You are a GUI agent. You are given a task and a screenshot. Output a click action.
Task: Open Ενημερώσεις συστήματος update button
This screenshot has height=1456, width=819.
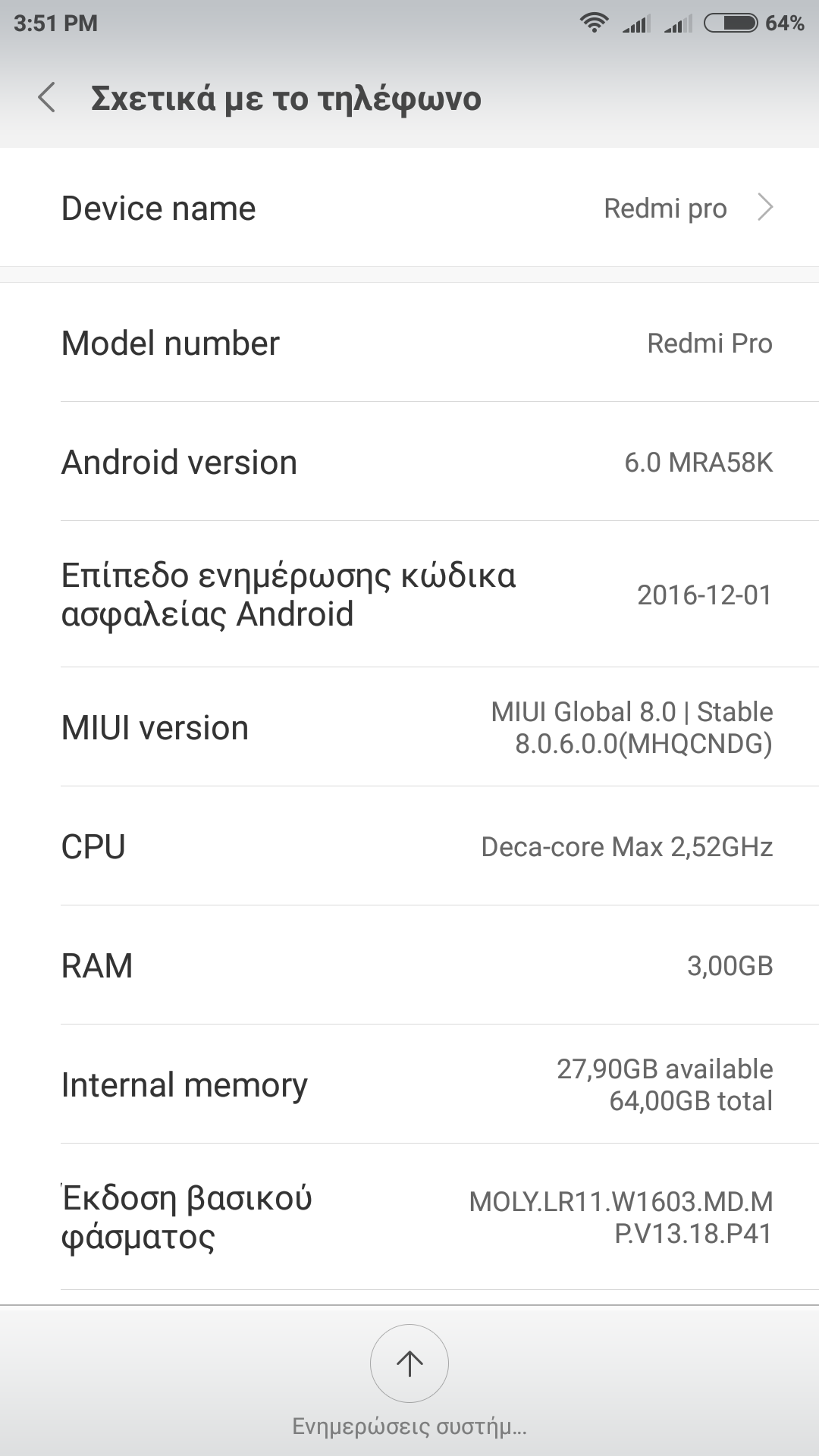click(x=409, y=1364)
